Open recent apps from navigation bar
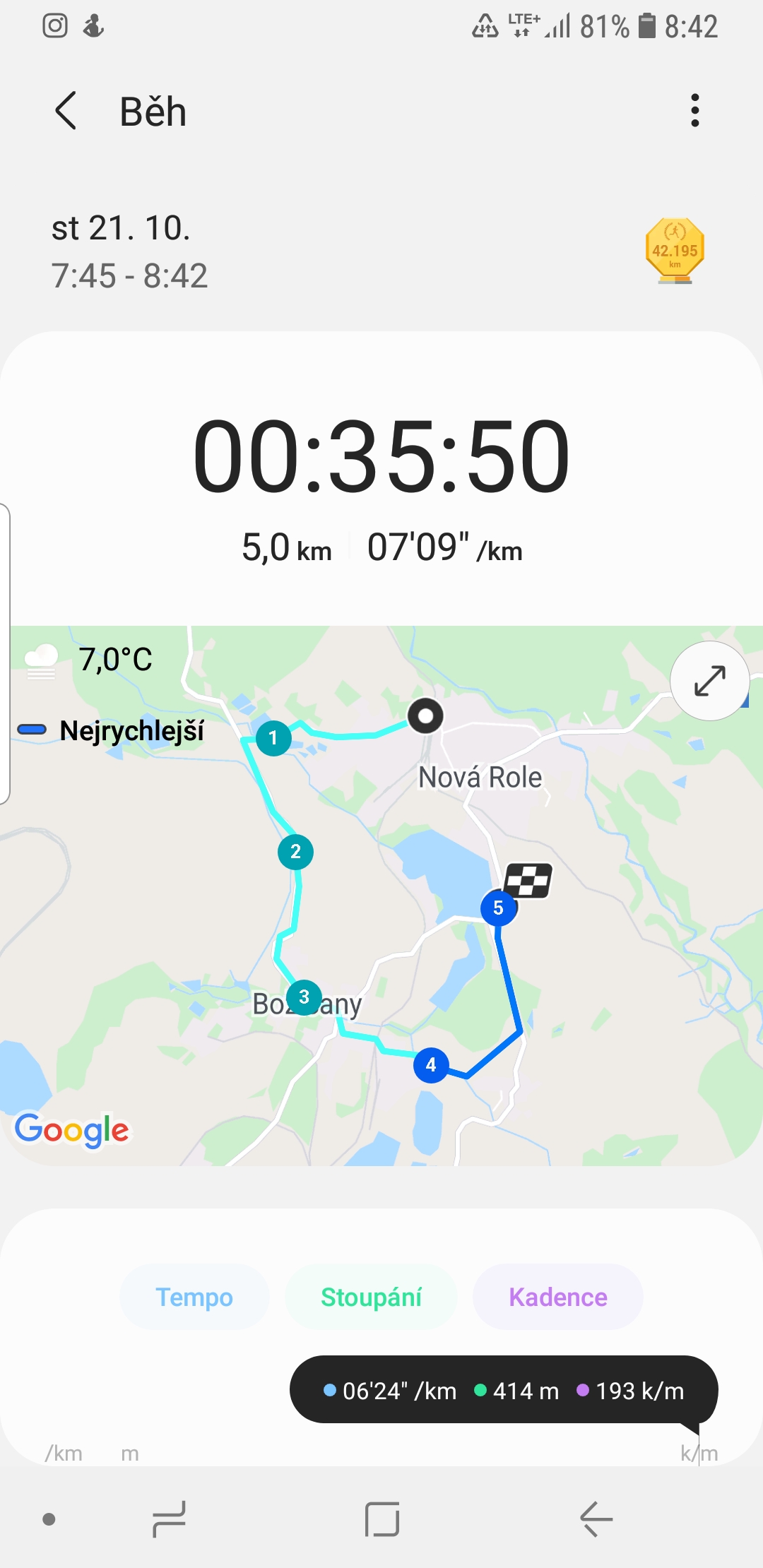The height and width of the screenshot is (1568, 763). tap(169, 1519)
